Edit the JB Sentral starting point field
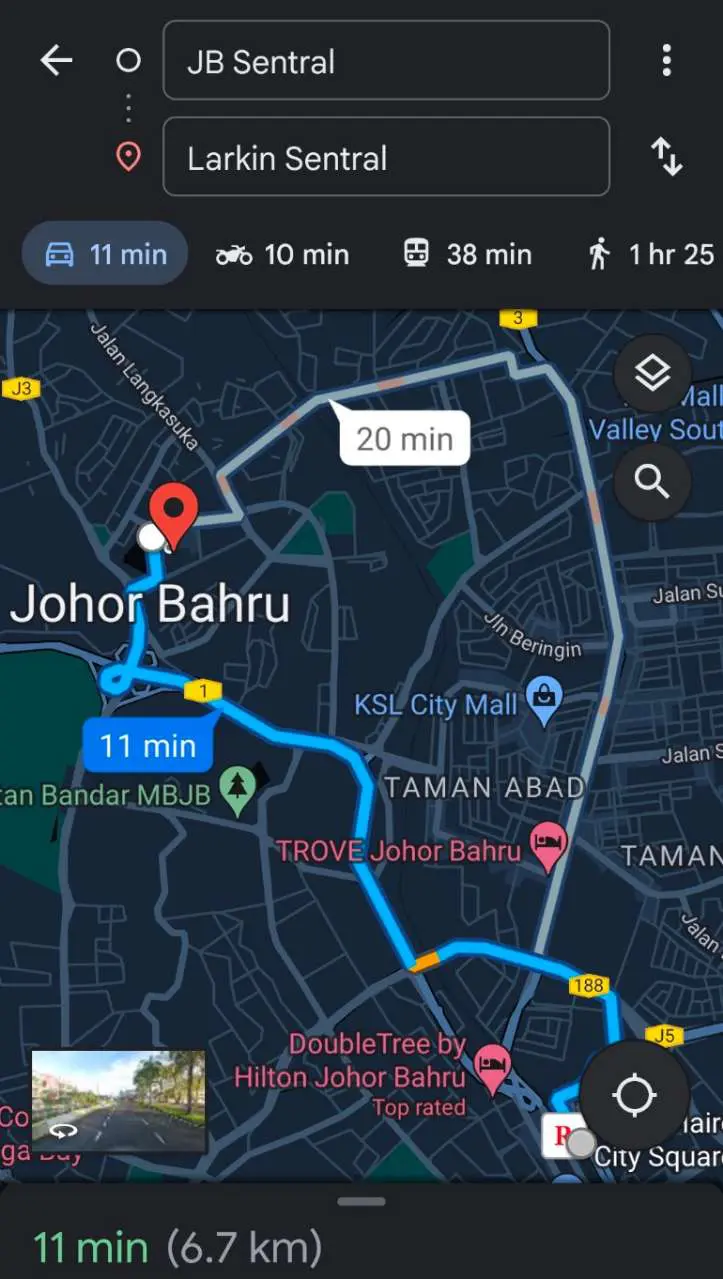The width and height of the screenshot is (723, 1279). (x=386, y=61)
